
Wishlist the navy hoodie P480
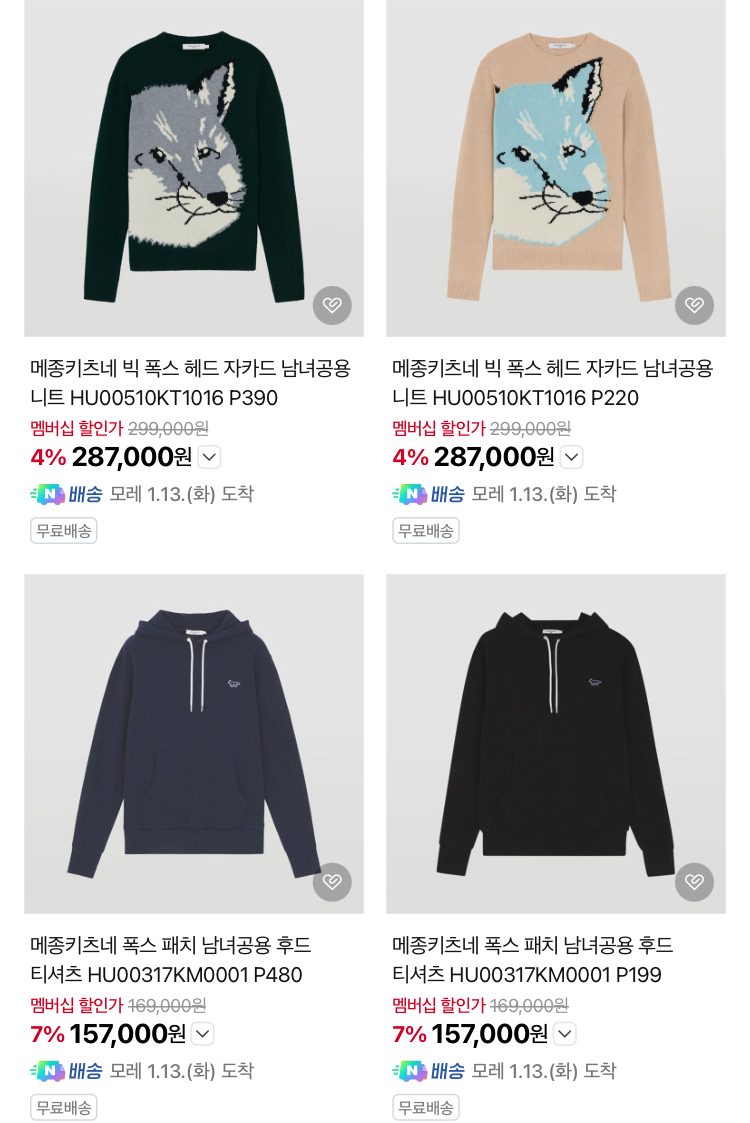click(332, 882)
